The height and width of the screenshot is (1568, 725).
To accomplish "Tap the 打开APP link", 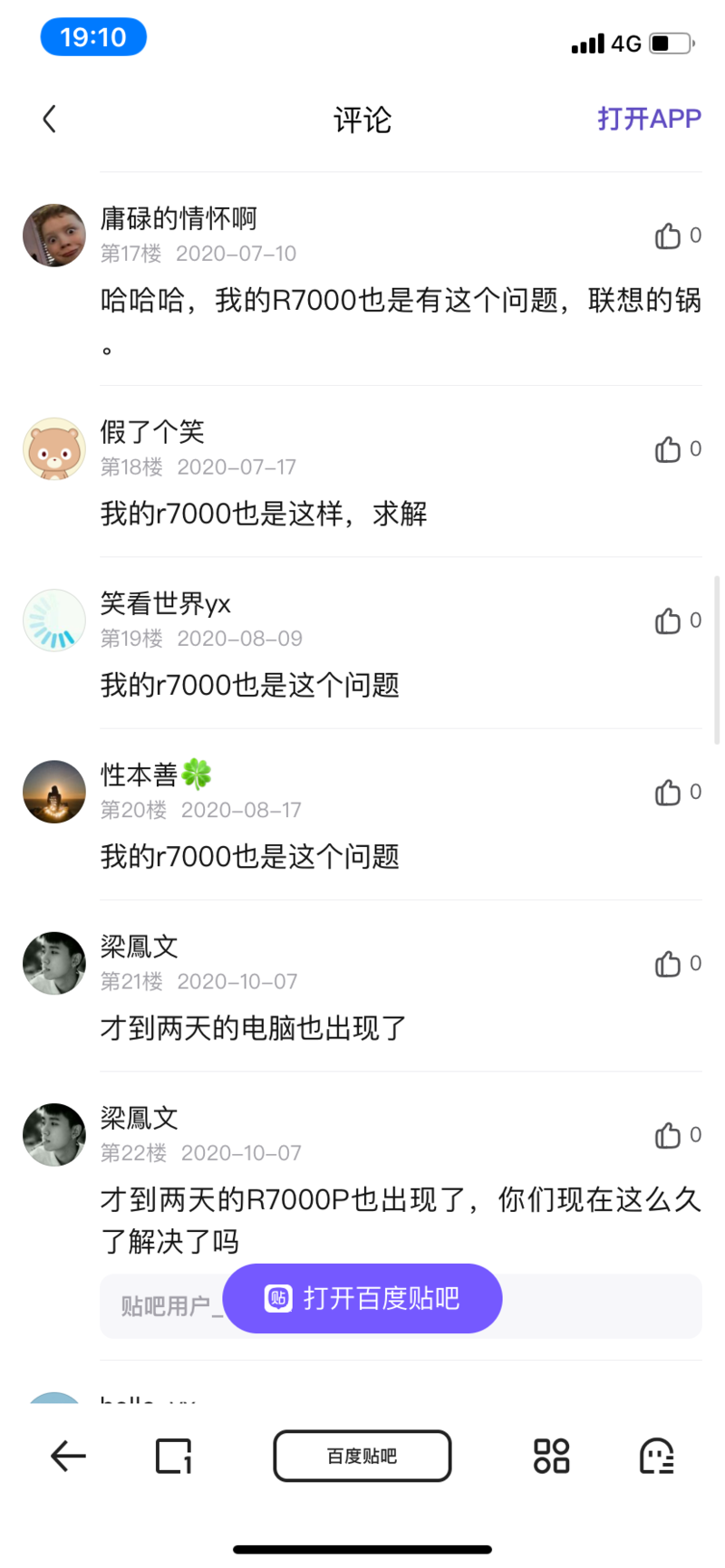I will (649, 119).
